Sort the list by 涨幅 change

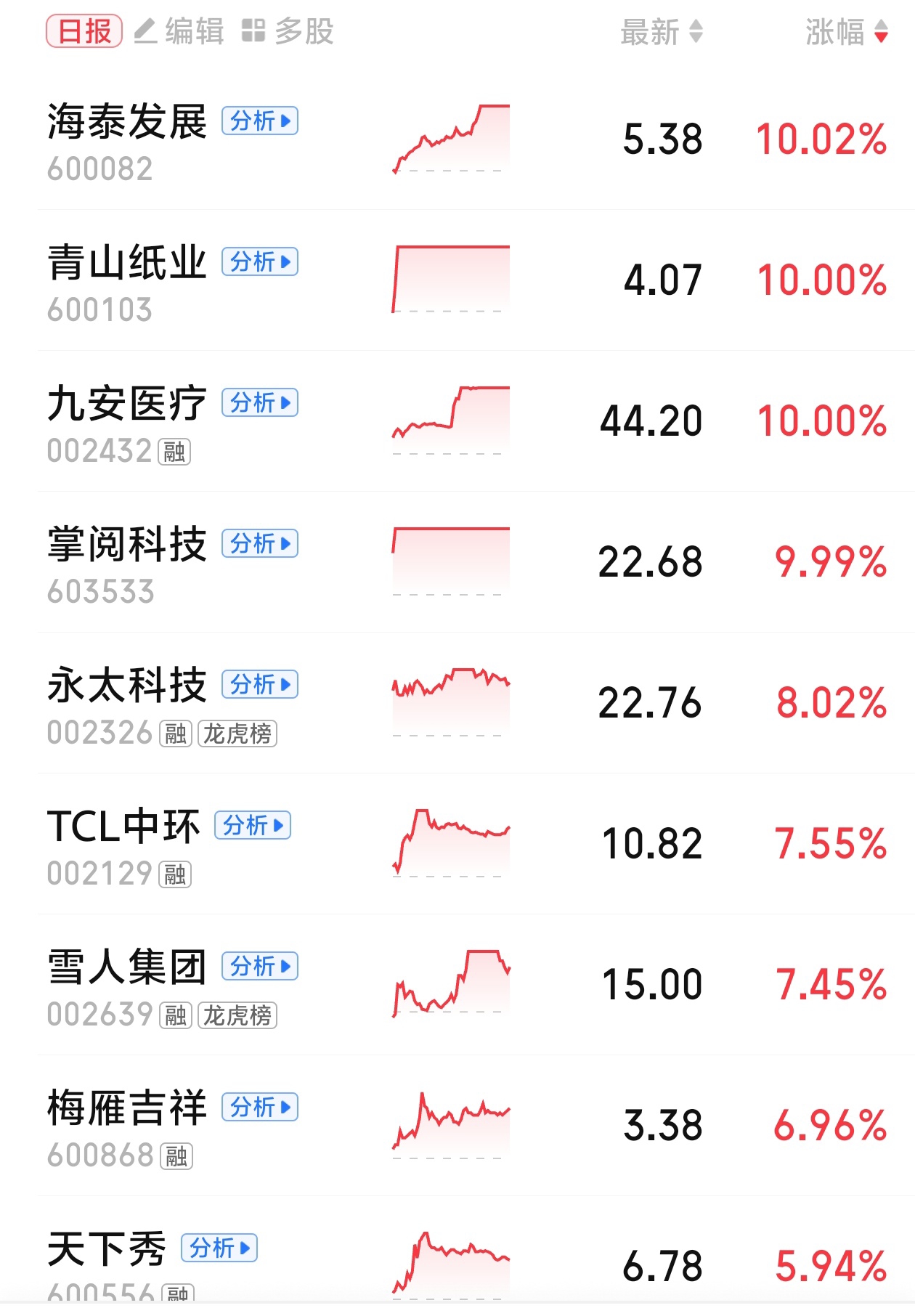click(x=846, y=32)
